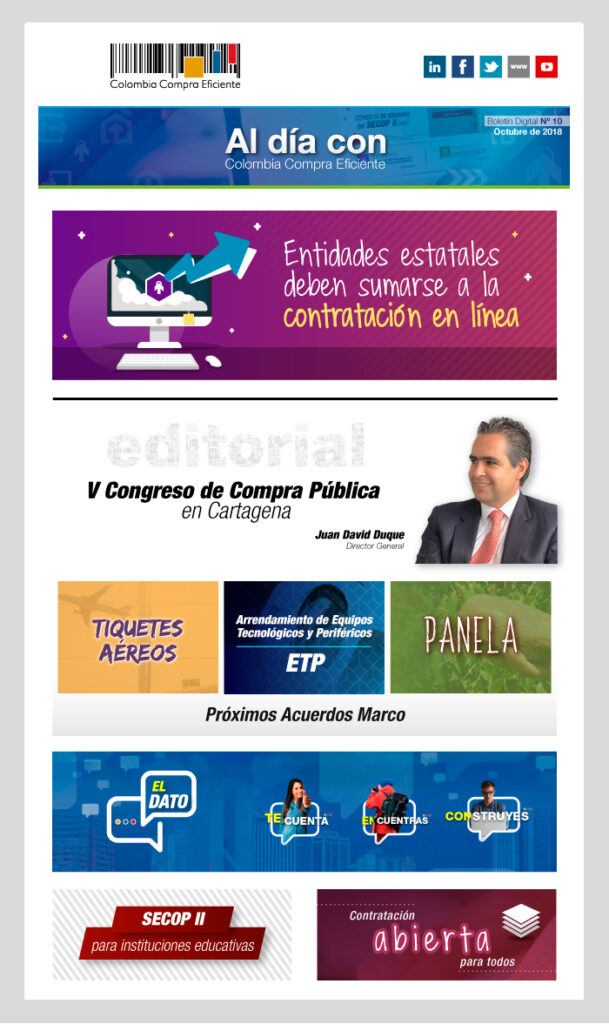609x1024 pixels.
Task: Open the contratación en línea banner
Action: pyautogui.click(x=304, y=295)
